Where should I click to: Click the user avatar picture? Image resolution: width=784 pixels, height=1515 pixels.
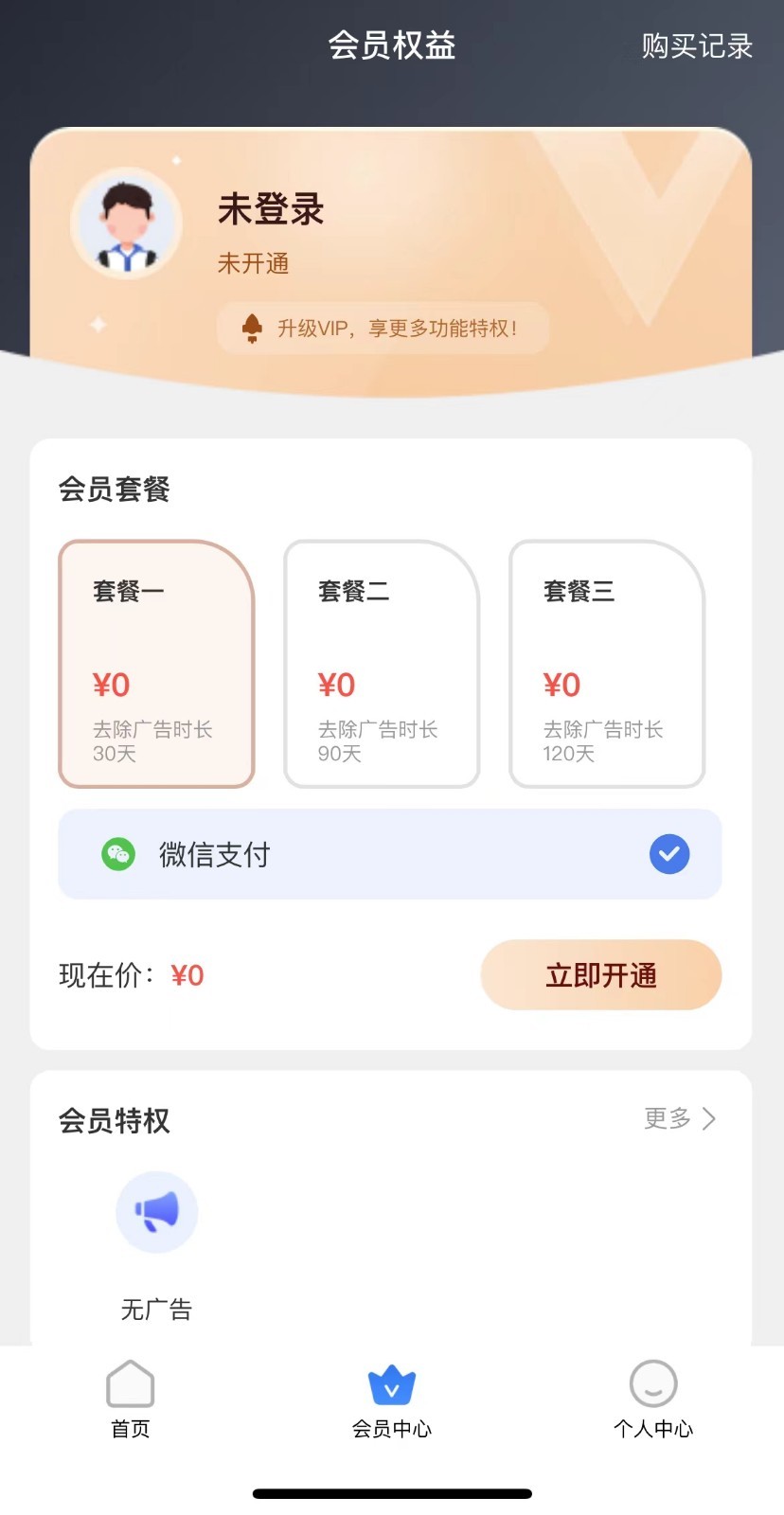tap(126, 223)
